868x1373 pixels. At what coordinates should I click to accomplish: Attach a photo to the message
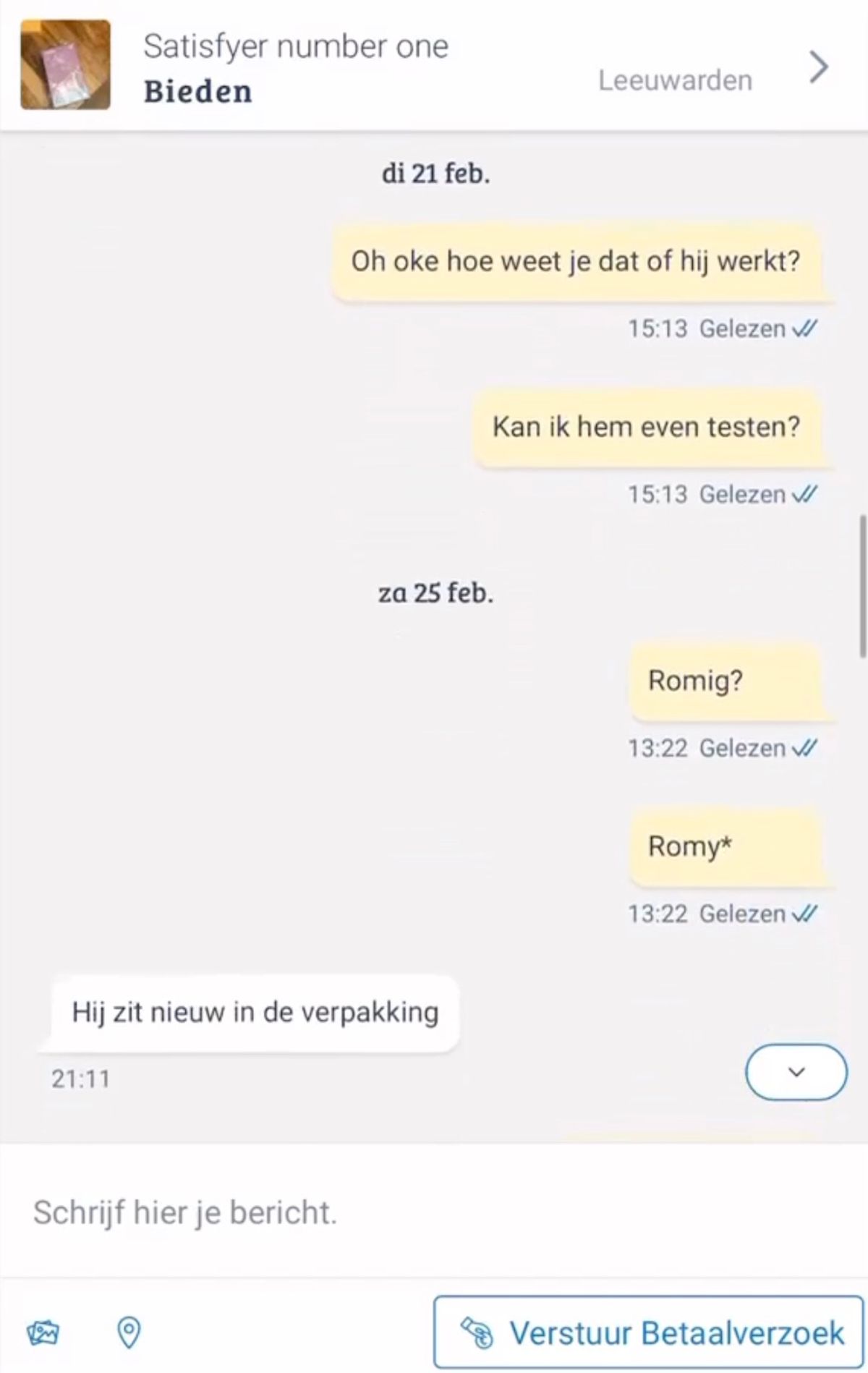coord(43,1332)
